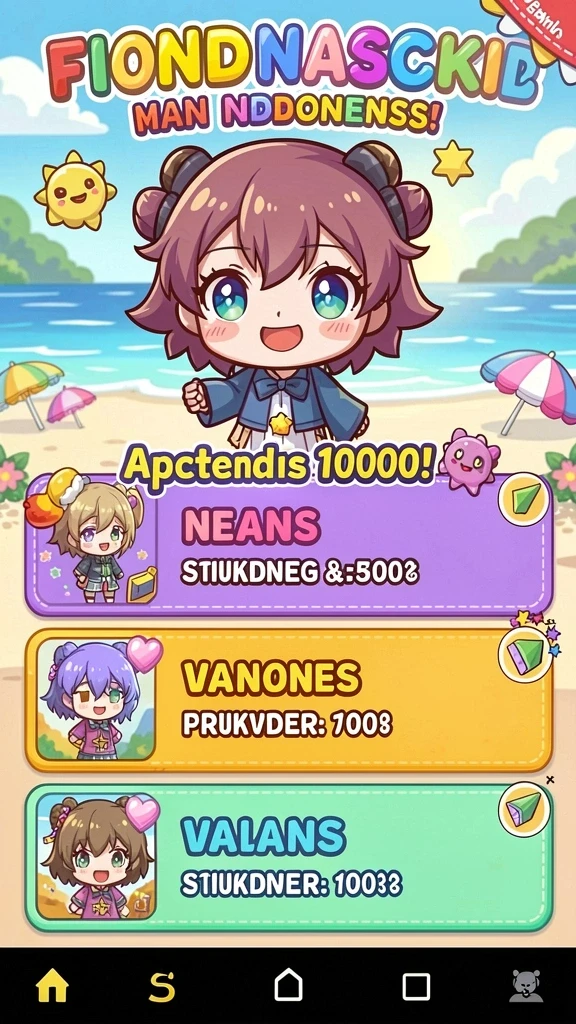Tap the green gem icon on VANONES card

pyautogui.click(x=524, y=654)
